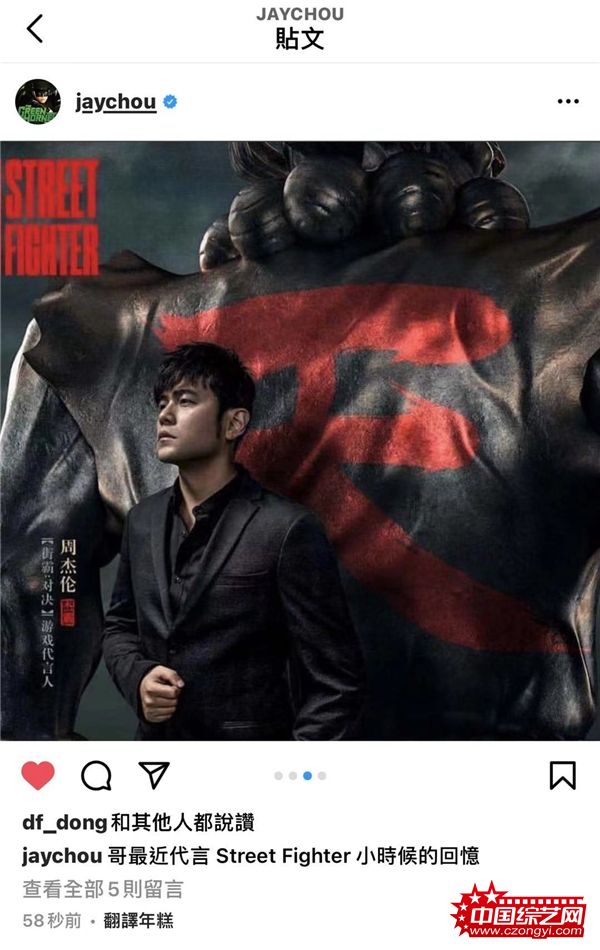Open the comment bubble icon
The width and height of the screenshot is (600, 950).
96,775
